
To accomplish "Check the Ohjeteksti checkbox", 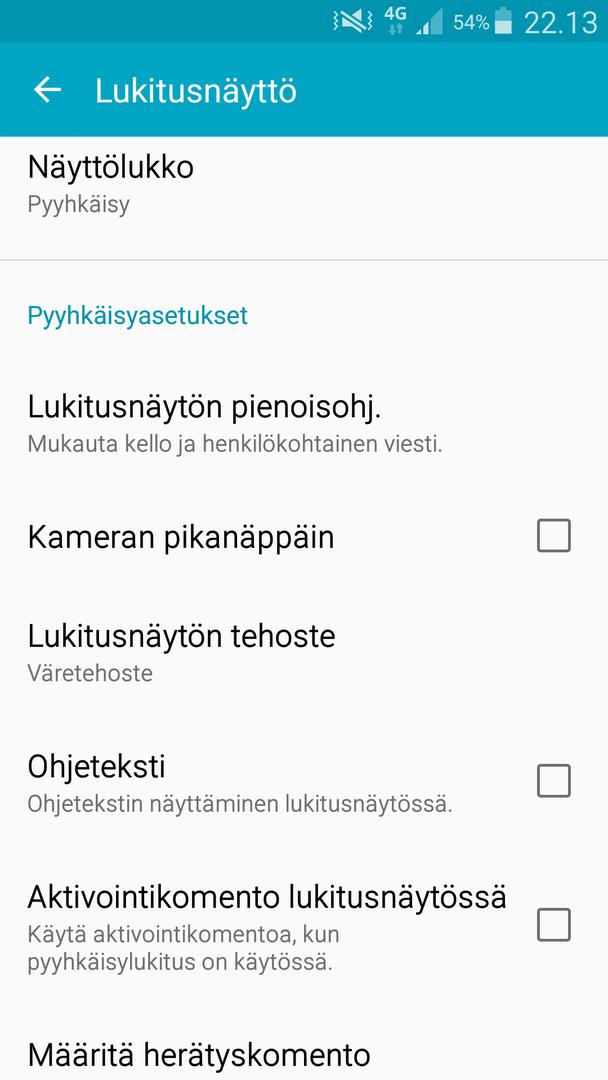I will tap(553, 780).
